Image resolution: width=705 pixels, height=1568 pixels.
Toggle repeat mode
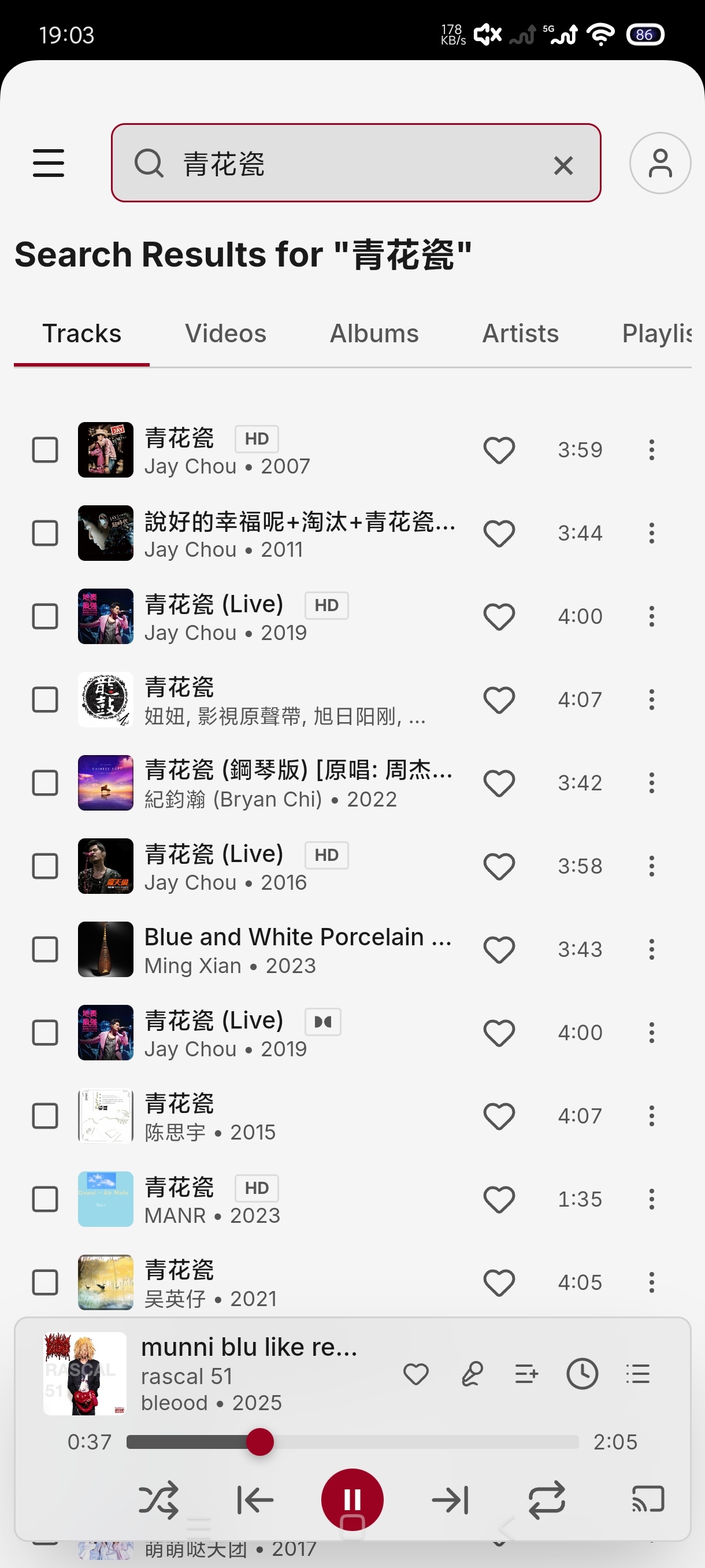pos(547,1500)
